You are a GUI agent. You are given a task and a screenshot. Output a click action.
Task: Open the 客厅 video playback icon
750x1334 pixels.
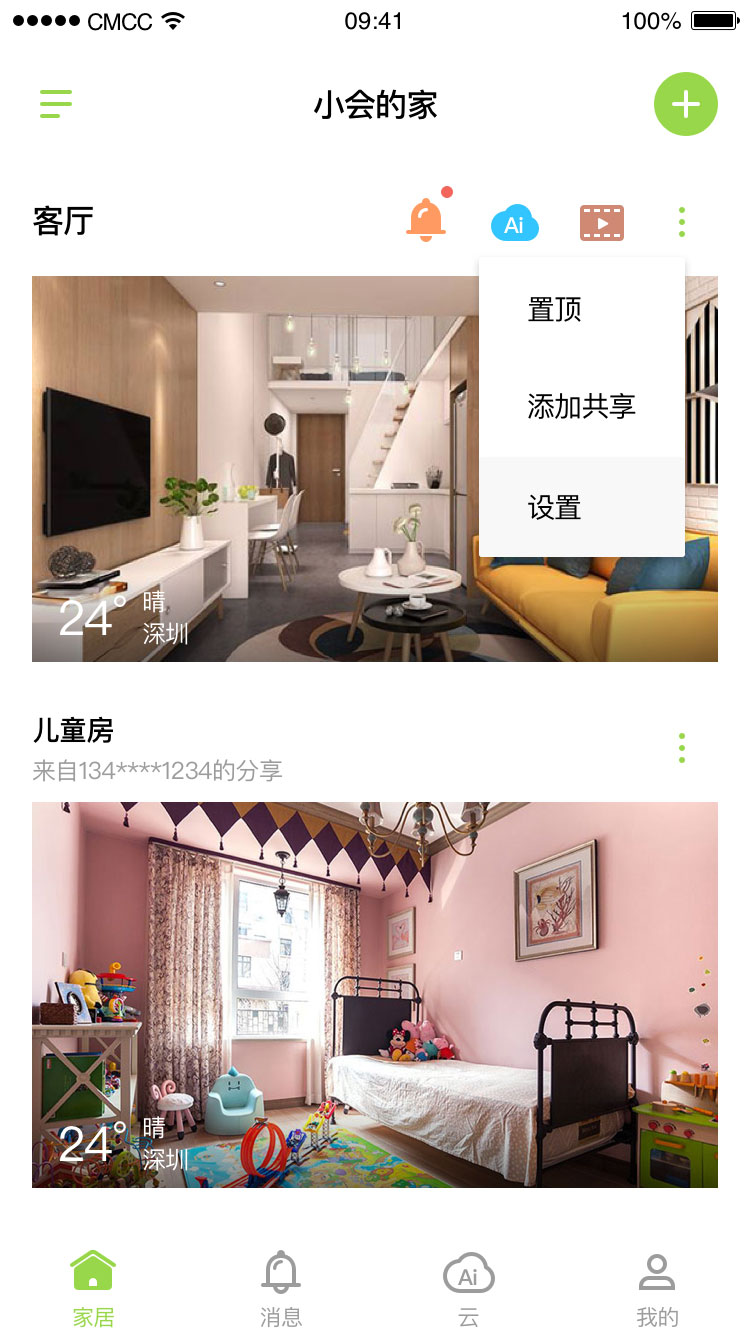click(x=602, y=222)
